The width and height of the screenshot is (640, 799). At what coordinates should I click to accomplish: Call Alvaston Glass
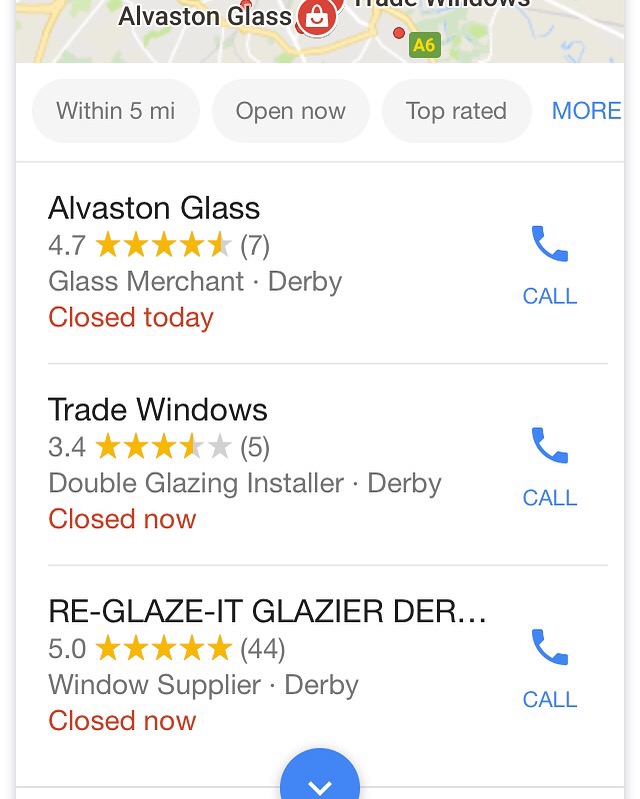[549, 264]
